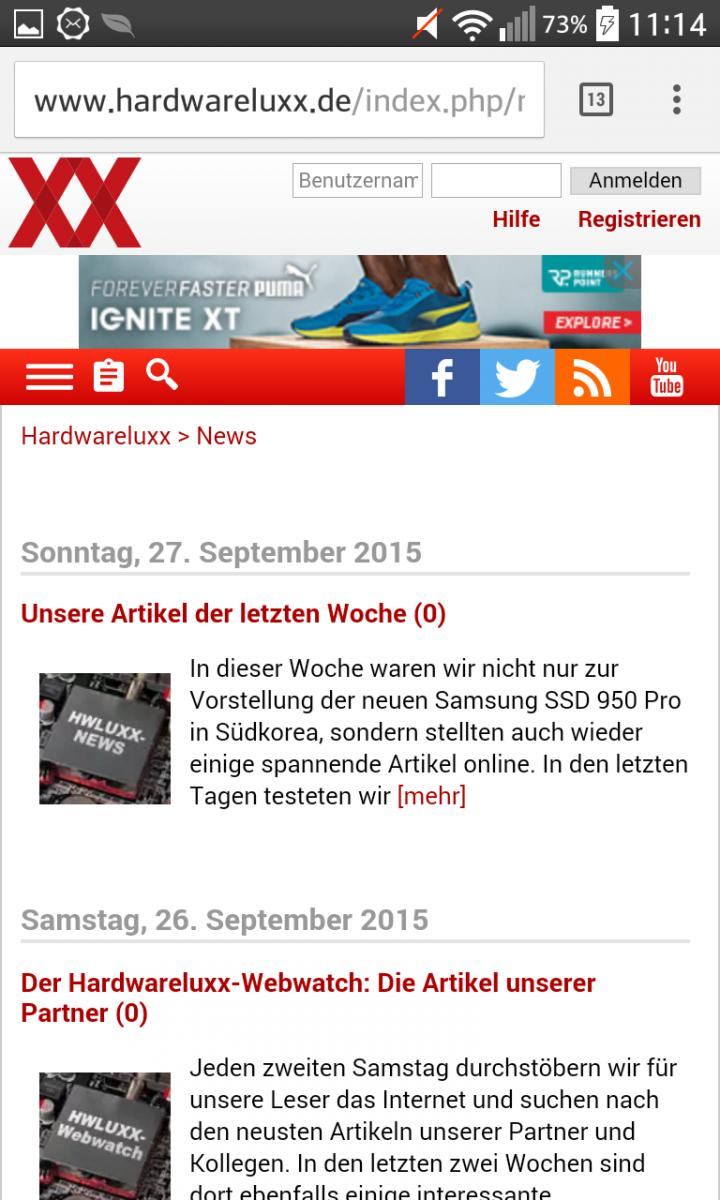Focus the Benutzername input field
The width and height of the screenshot is (720, 1200).
[x=358, y=181]
